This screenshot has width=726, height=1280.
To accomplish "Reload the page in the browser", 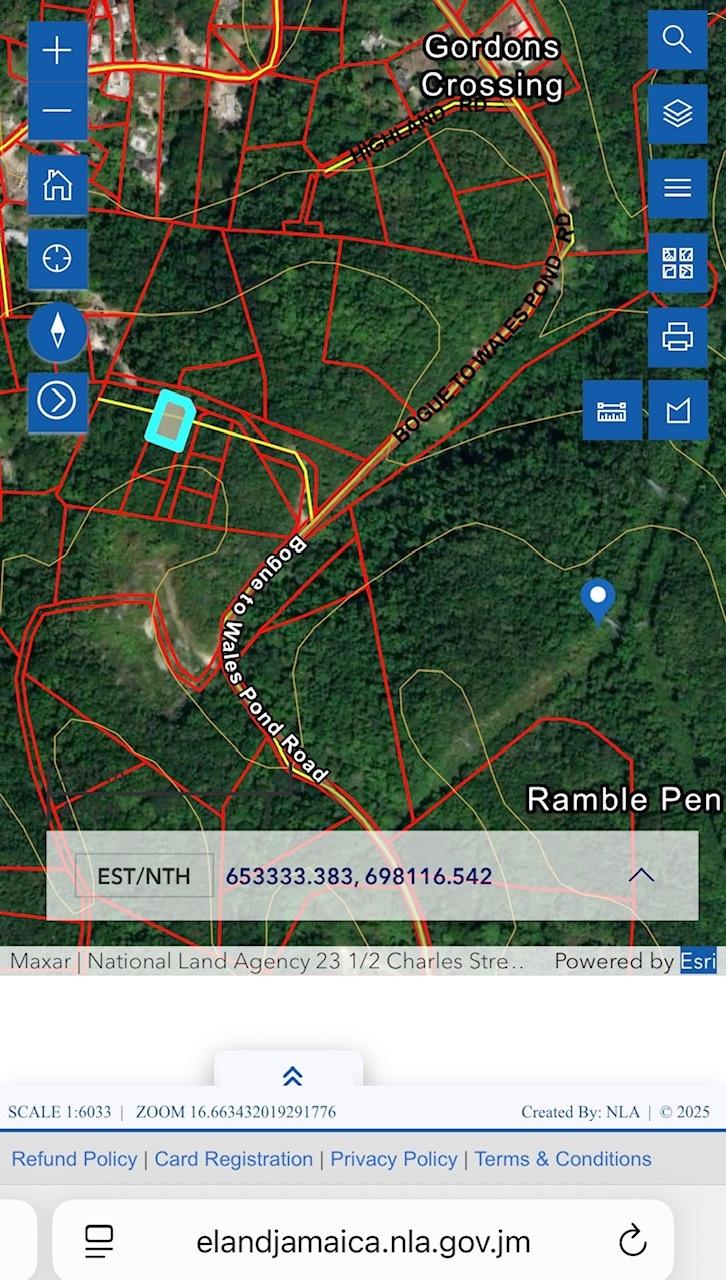I will coord(632,1242).
